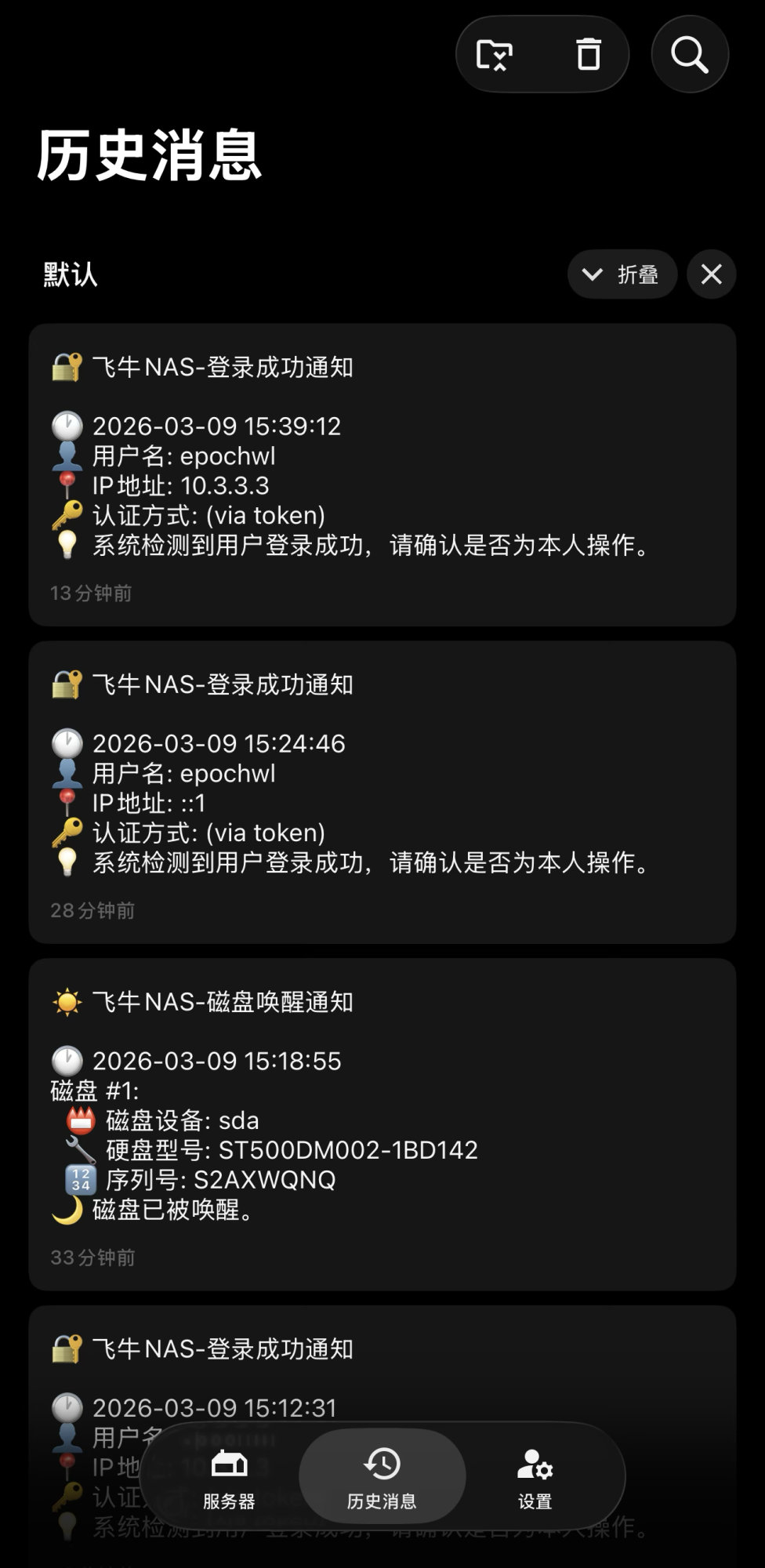Image resolution: width=765 pixels, height=1568 pixels.
Task: Open the search magnifier
Action: (690, 55)
